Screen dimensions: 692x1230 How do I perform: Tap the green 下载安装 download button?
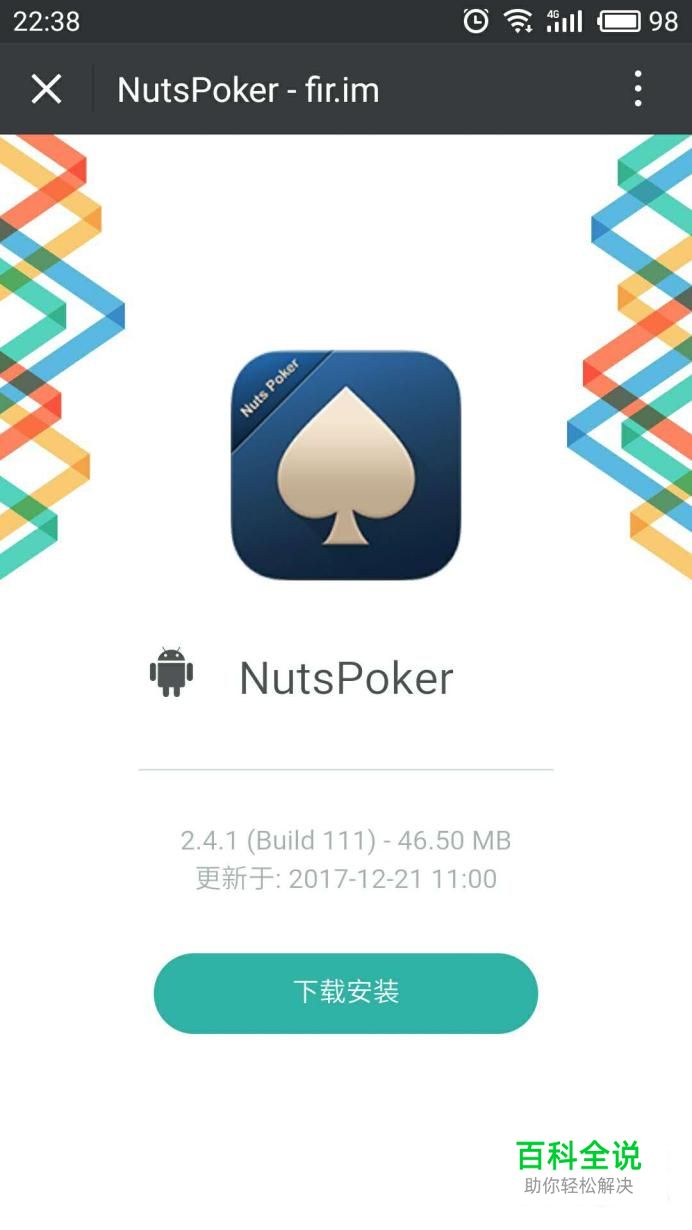(x=346, y=992)
